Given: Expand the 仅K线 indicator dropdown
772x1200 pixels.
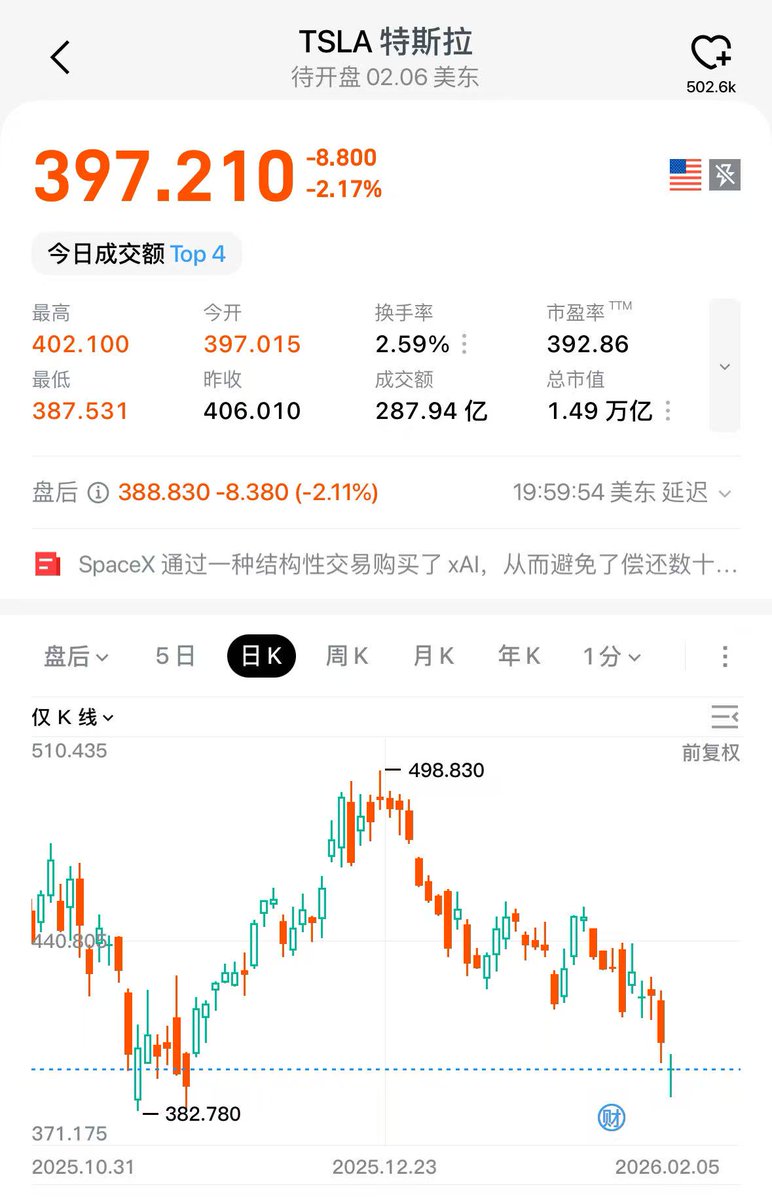Looking at the screenshot, I should (x=73, y=717).
